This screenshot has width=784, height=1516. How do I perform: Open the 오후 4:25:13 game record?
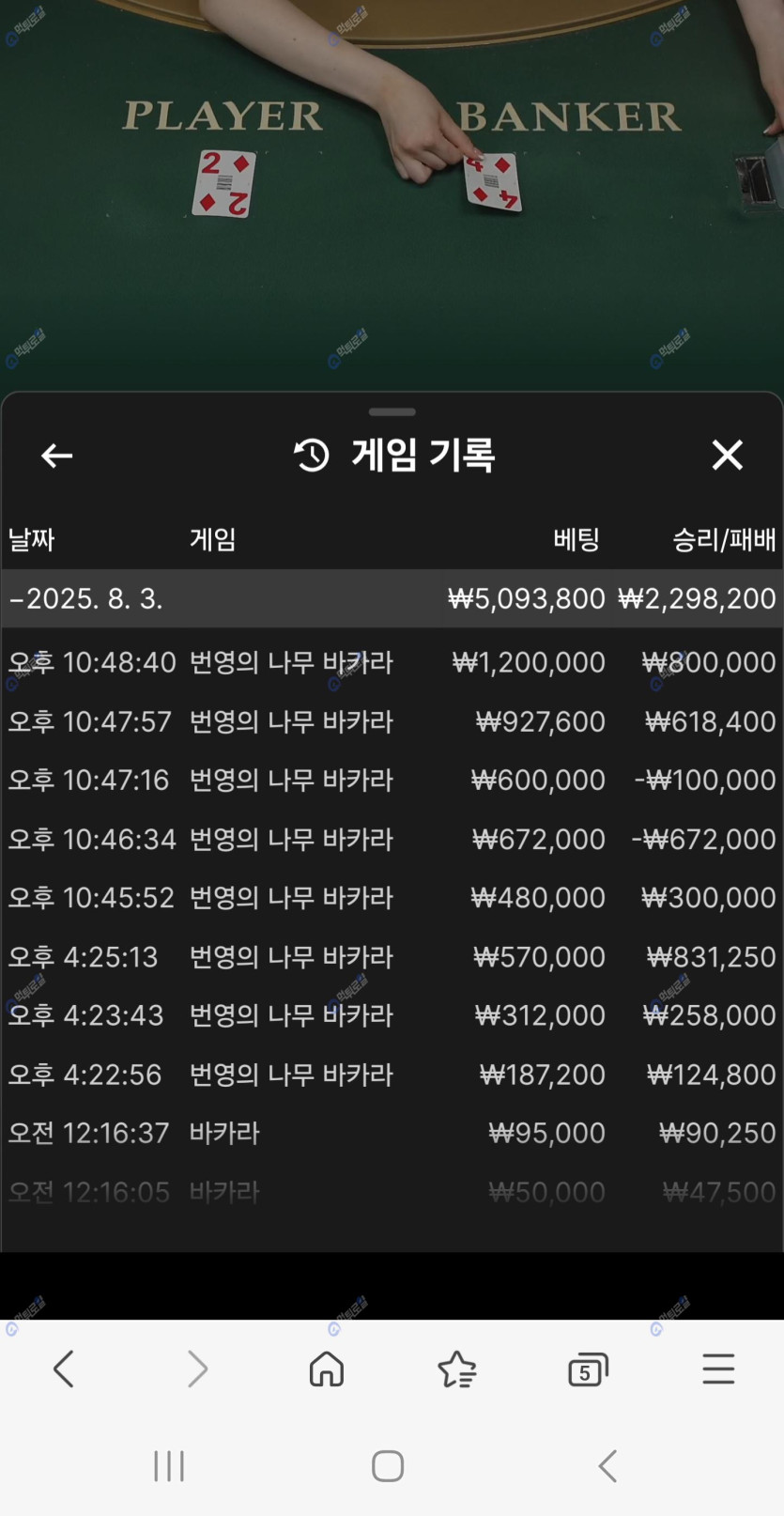[x=392, y=957]
